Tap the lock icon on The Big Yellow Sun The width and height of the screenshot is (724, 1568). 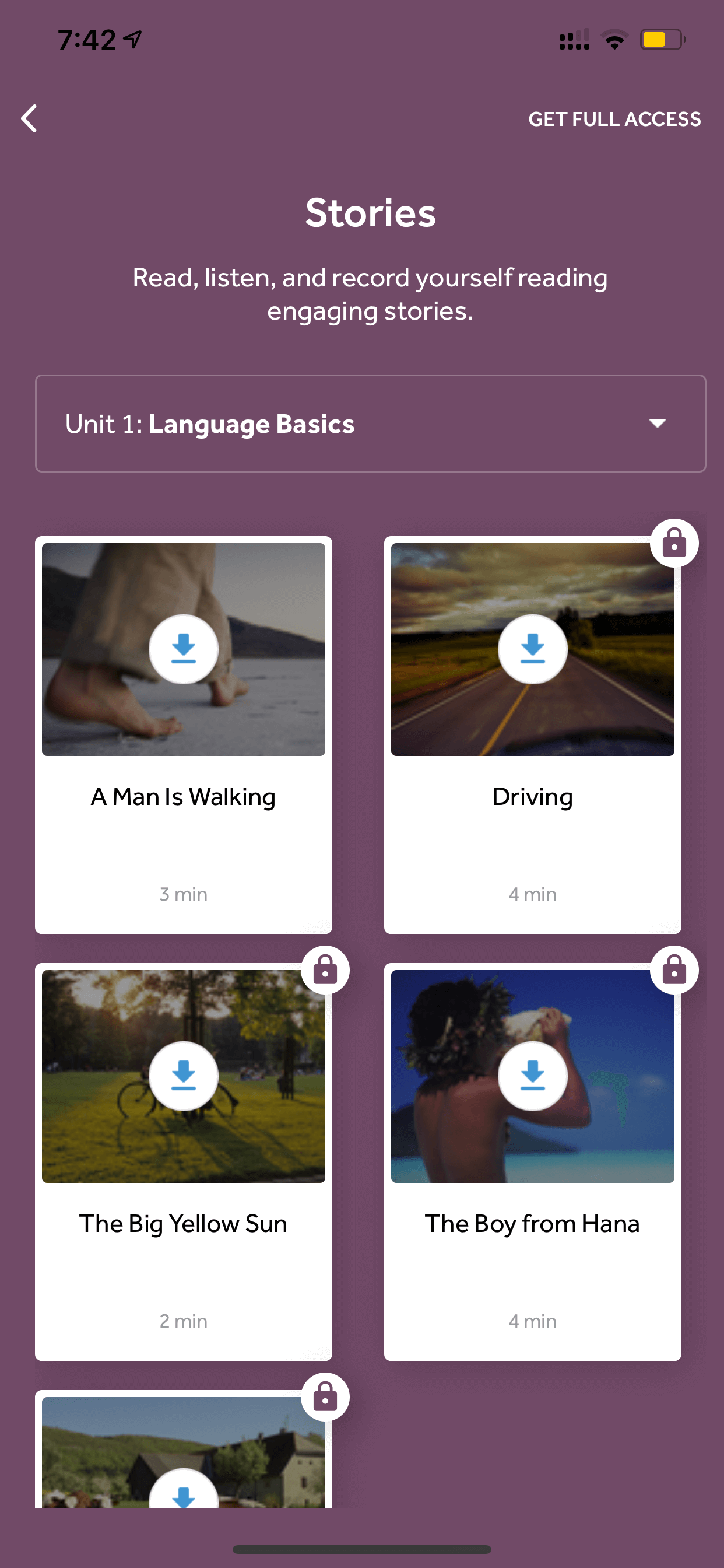tap(325, 970)
